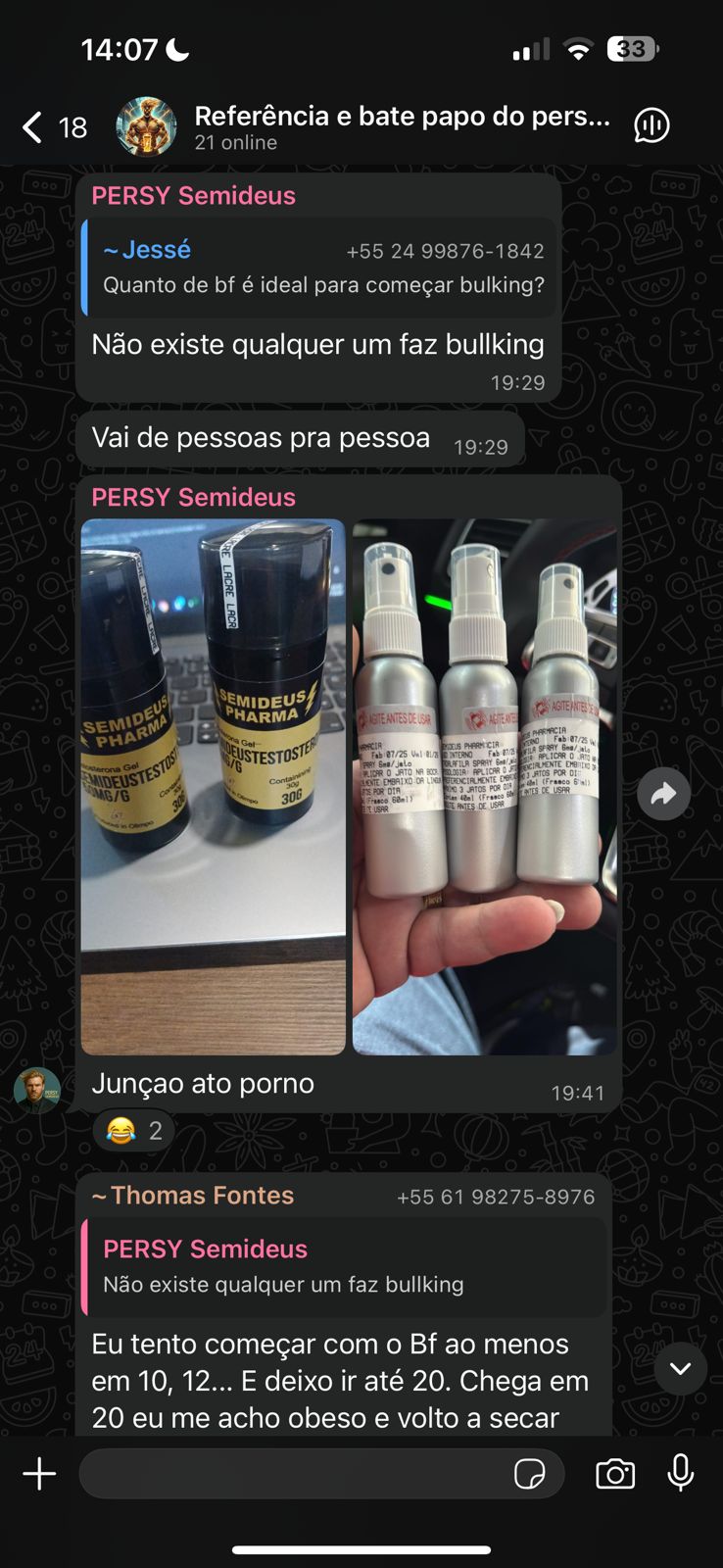Tap Thomas Fontes' phone number
This screenshot has width=723, height=1568.
495,1197
